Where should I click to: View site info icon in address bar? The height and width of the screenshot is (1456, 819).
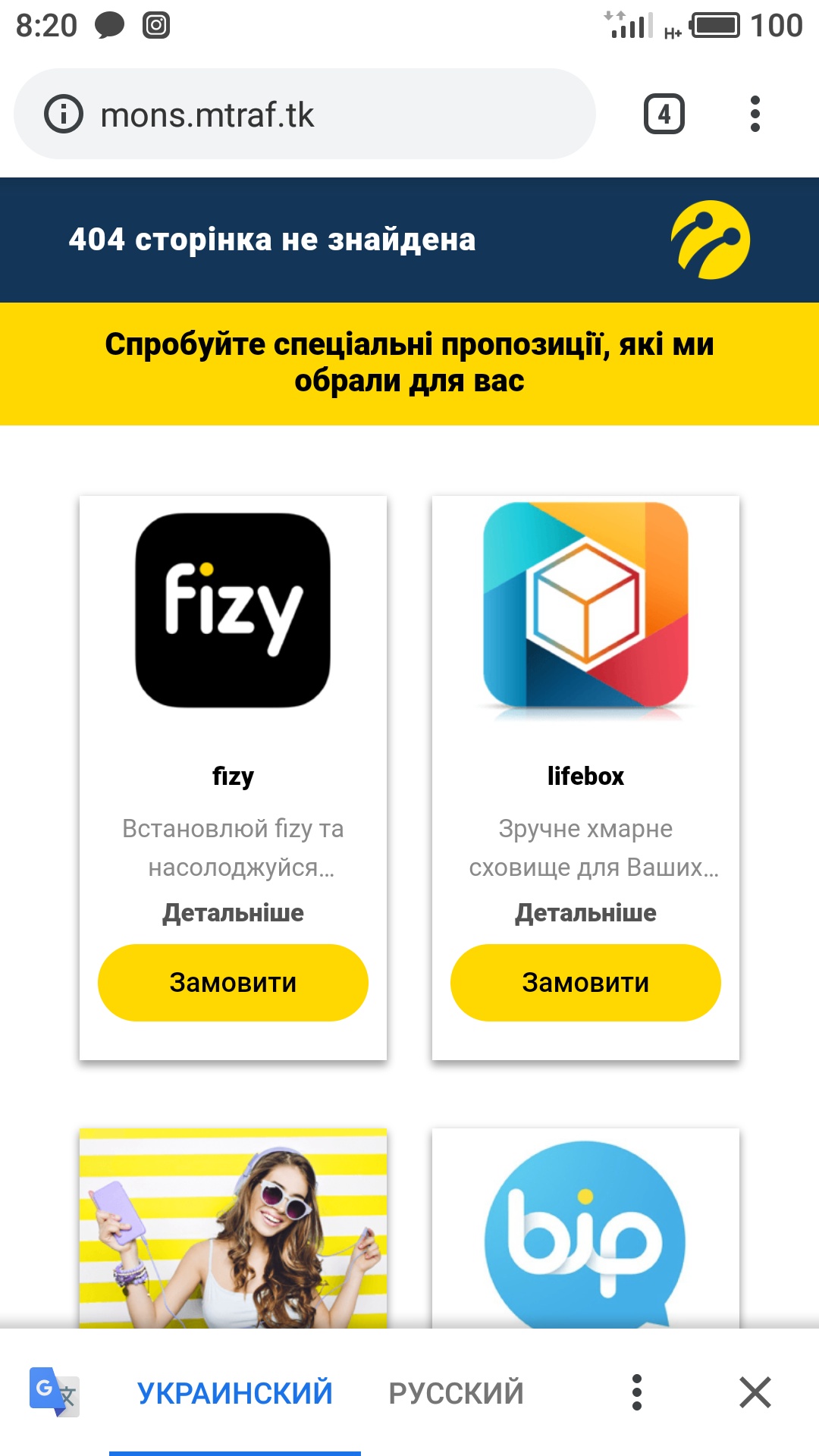pos(64,115)
